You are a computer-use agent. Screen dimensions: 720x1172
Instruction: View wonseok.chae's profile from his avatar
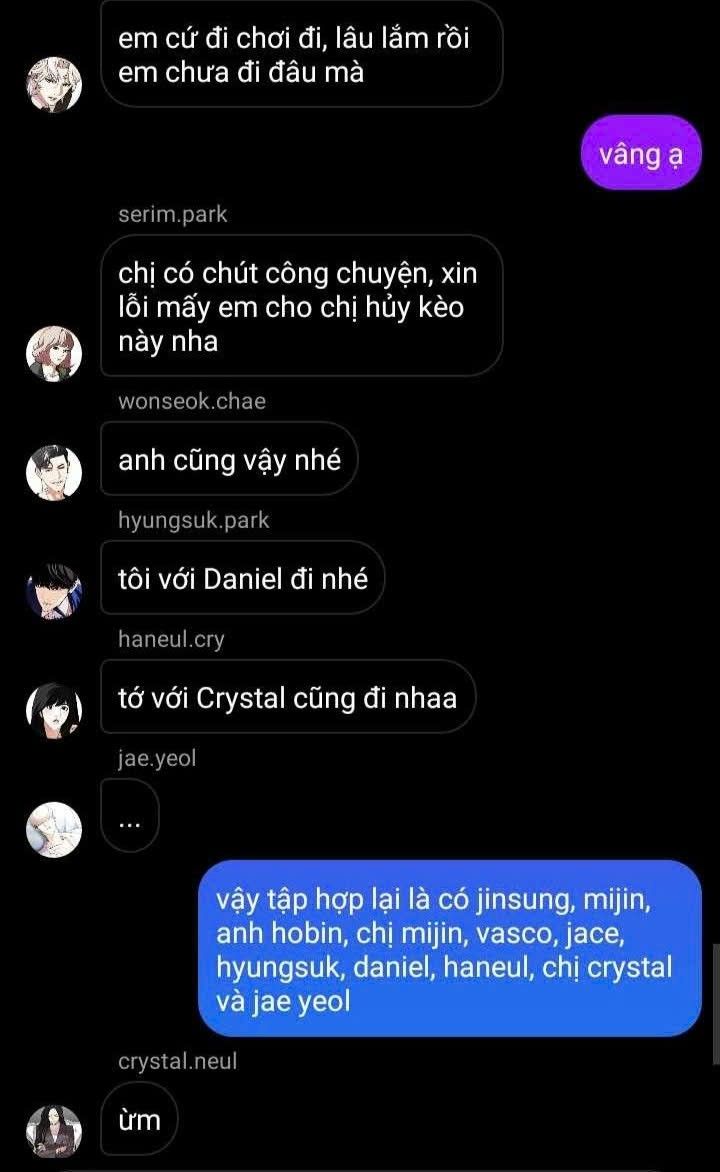coord(54,472)
